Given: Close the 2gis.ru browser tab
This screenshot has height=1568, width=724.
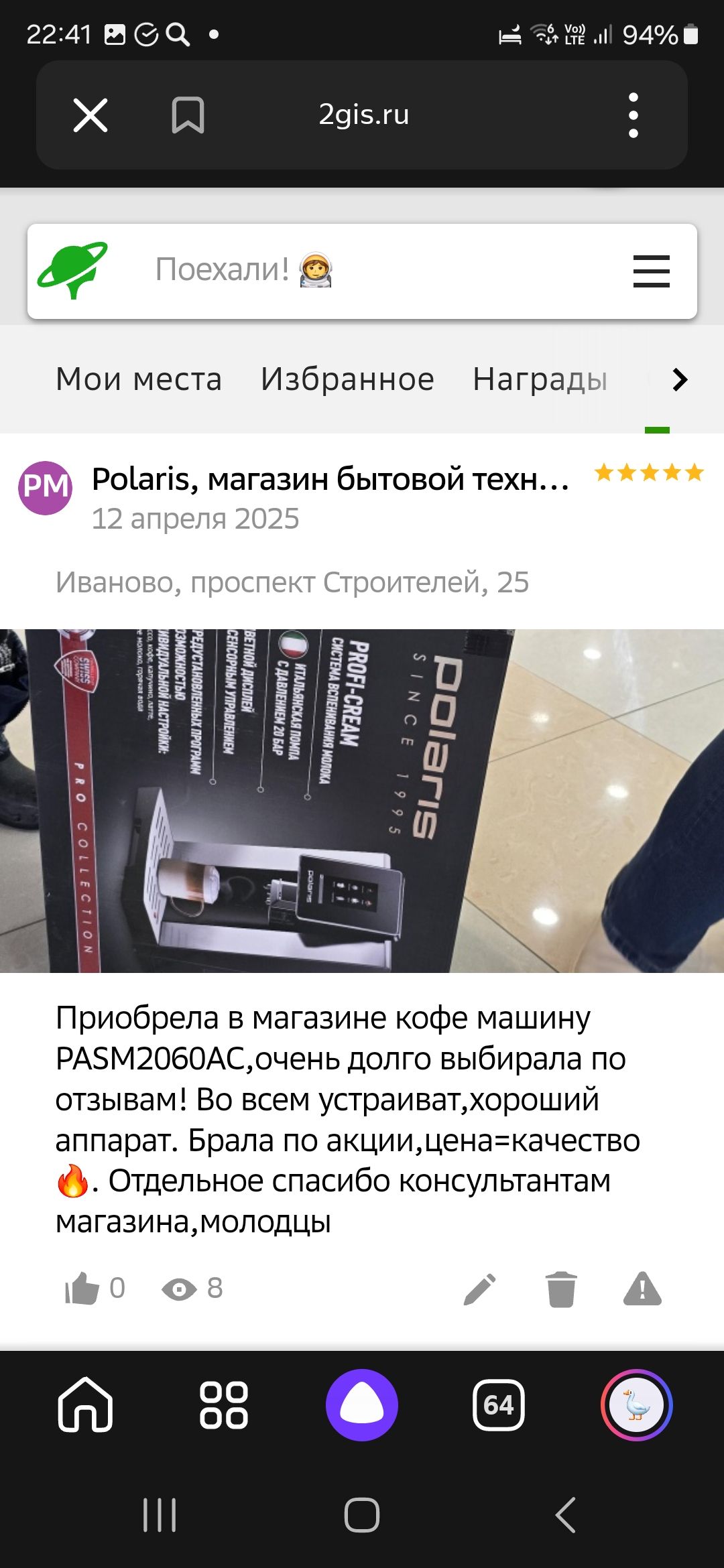Looking at the screenshot, I should click(90, 115).
